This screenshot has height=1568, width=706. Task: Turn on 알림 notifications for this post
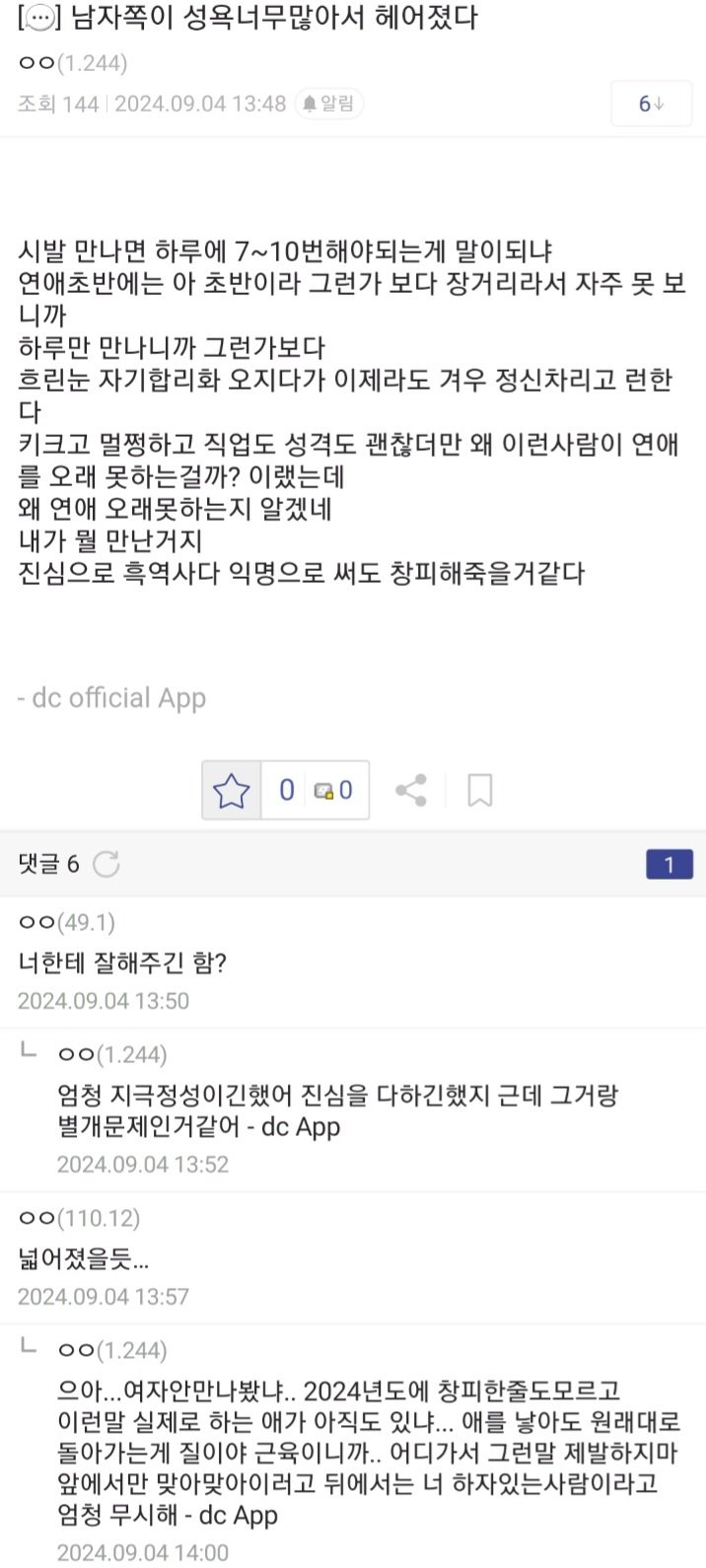pyautogui.click(x=329, y=104)
